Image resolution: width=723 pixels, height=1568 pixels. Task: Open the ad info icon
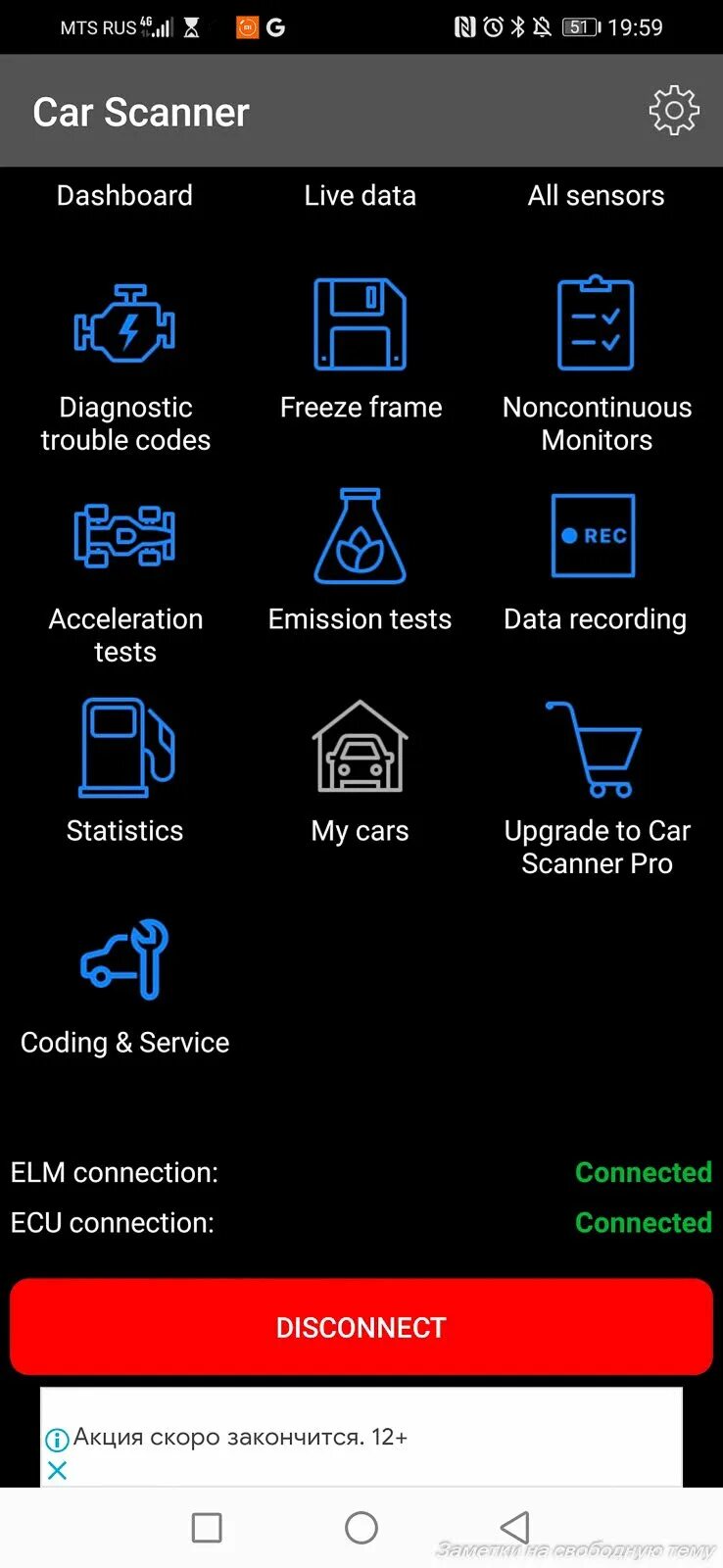[58, 1439]
